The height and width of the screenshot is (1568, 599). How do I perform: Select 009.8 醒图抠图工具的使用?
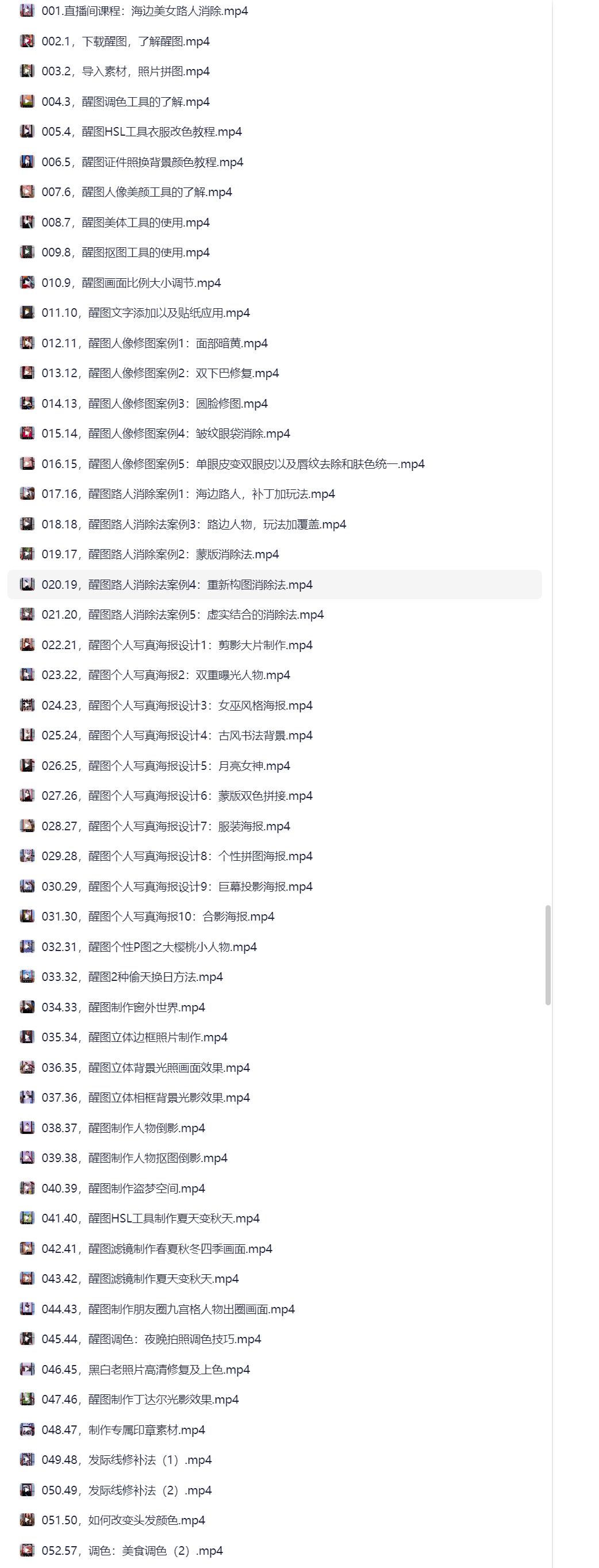125,252
